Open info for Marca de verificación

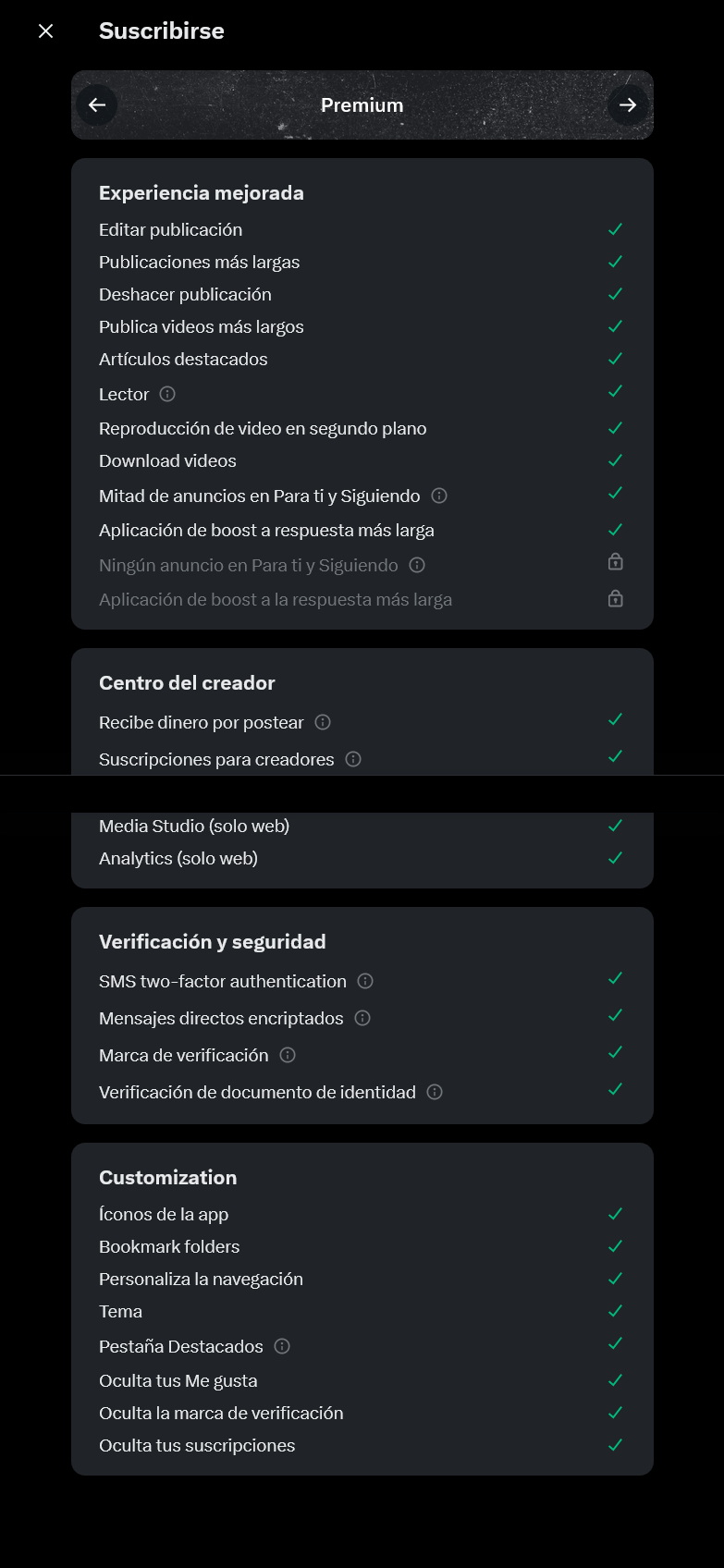tap(288, 1055)
